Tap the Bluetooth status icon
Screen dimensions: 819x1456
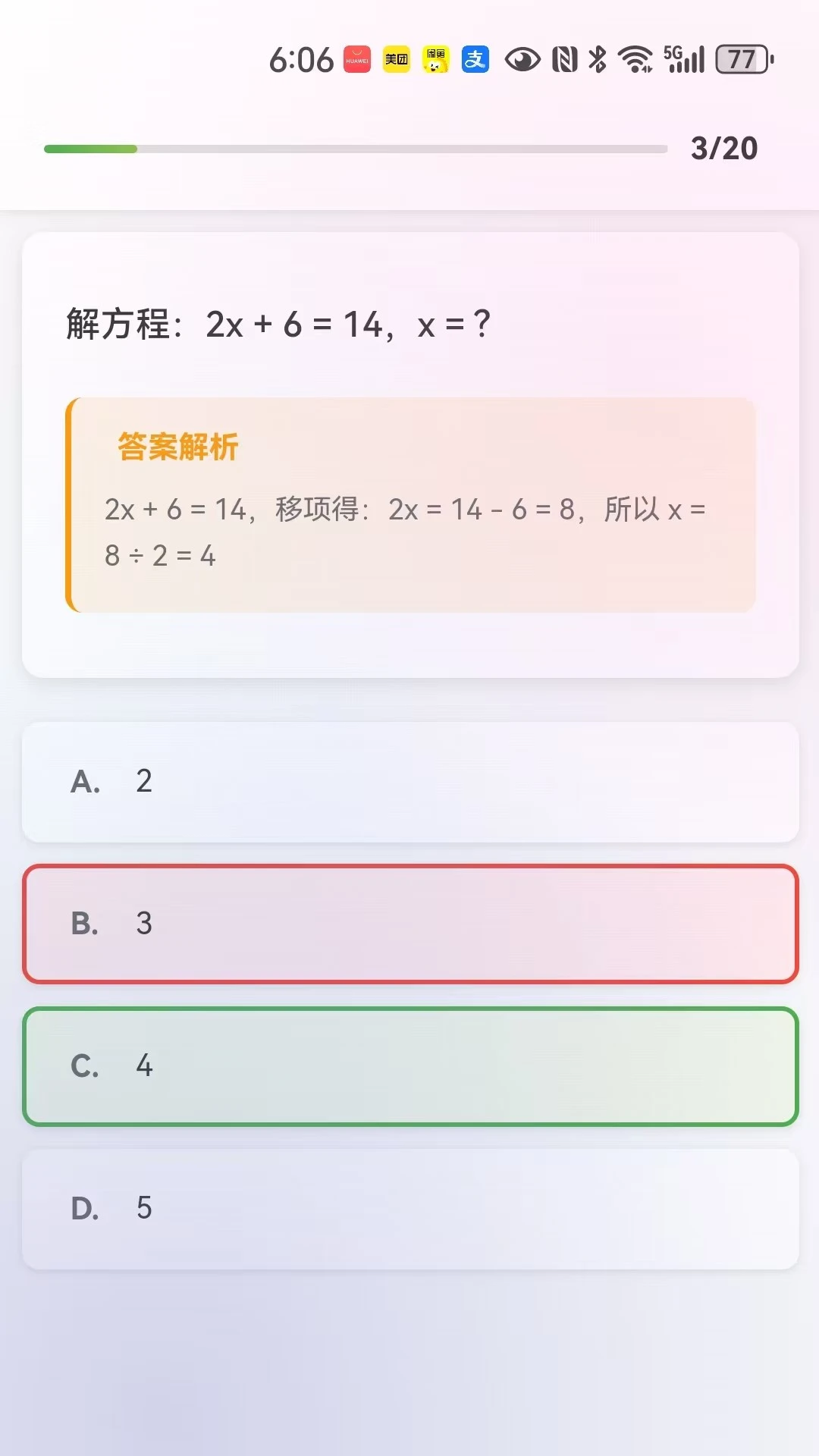pos(597,58)
